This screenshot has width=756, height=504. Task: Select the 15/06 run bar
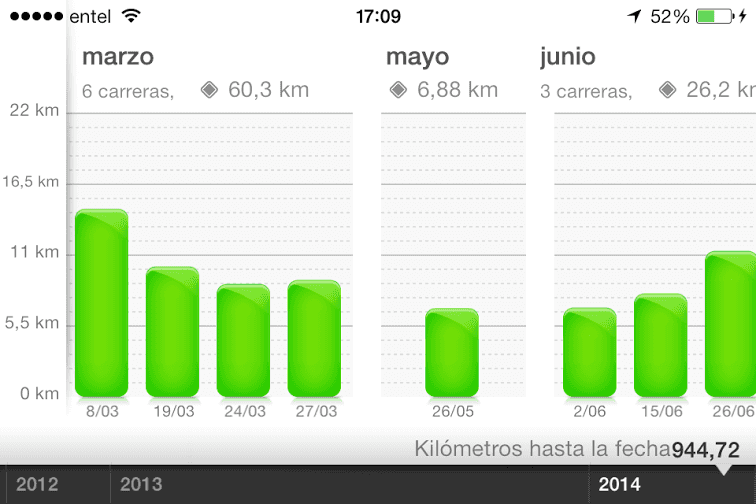click(660, 346)
